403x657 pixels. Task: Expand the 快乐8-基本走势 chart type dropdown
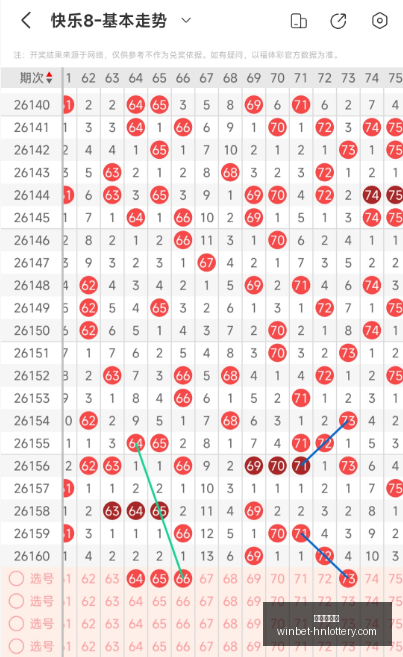click(x=186, y=20)
